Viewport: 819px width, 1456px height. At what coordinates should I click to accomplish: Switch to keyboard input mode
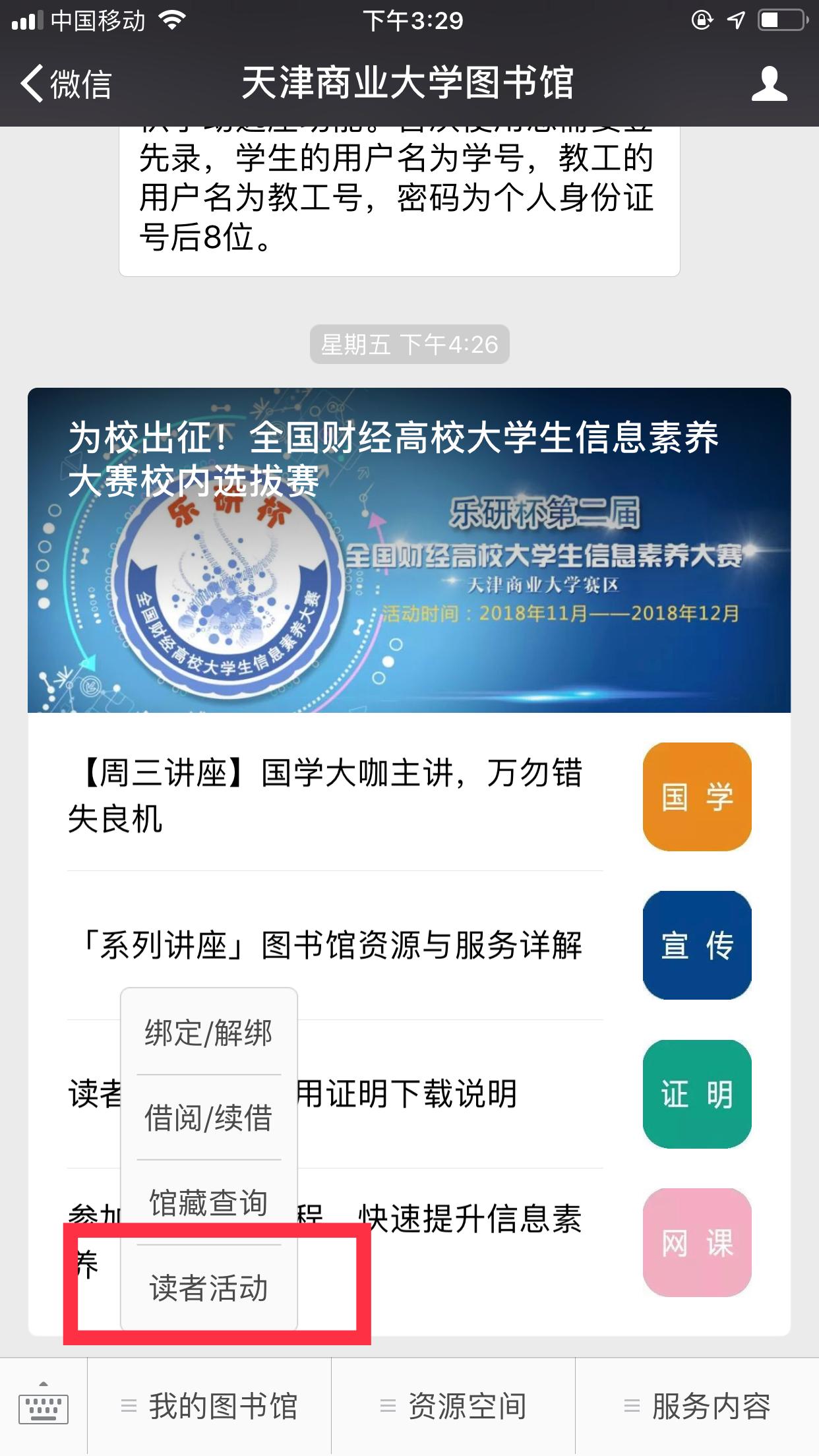click(44, 1406)
